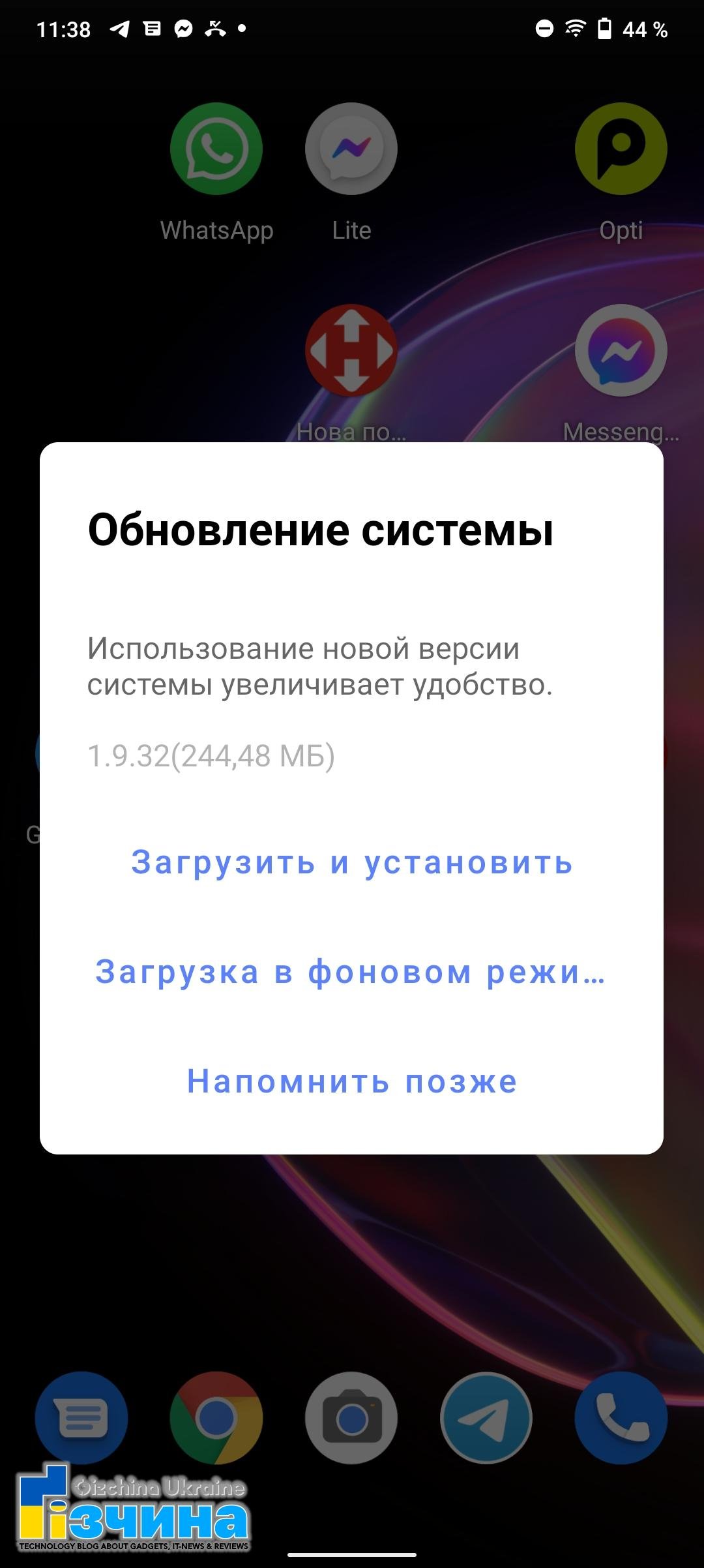
Task: Open the Nova Poshta app
Action: [x=351, y=350]
